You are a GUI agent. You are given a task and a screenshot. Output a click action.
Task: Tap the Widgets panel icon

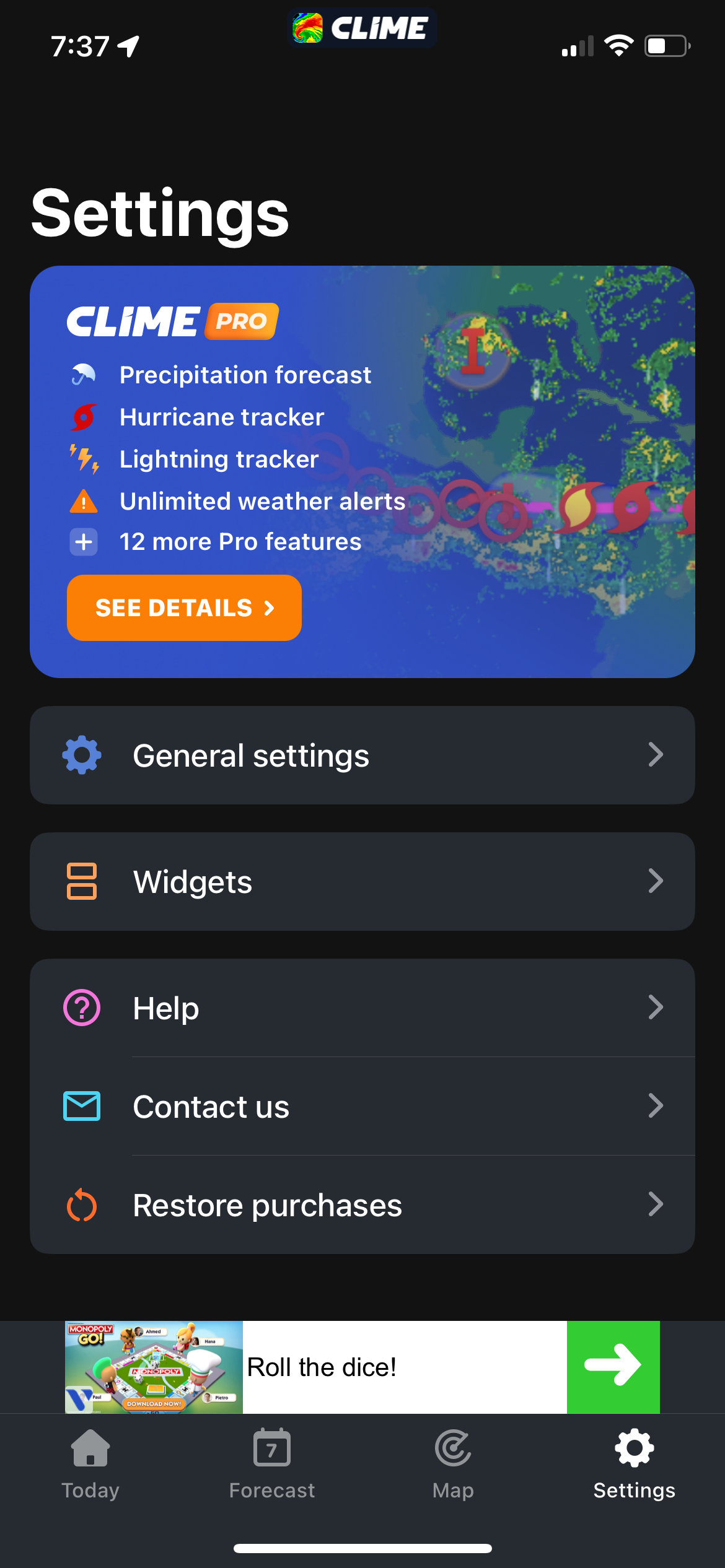coord(81,881)
